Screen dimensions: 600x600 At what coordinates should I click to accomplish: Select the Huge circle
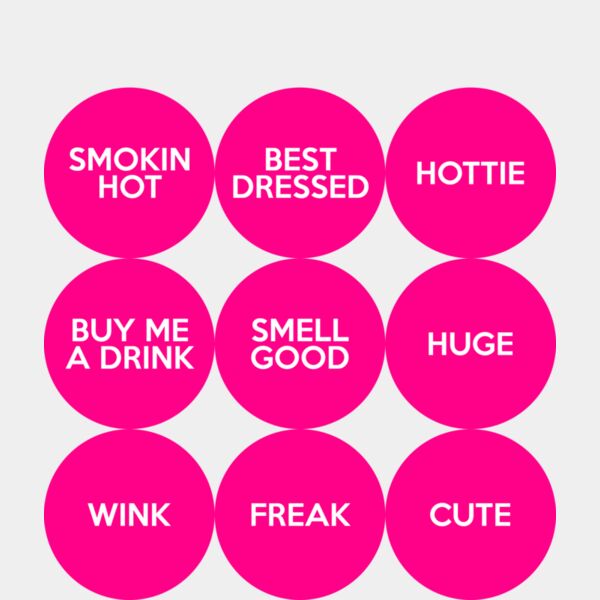(x=470, y=344)
